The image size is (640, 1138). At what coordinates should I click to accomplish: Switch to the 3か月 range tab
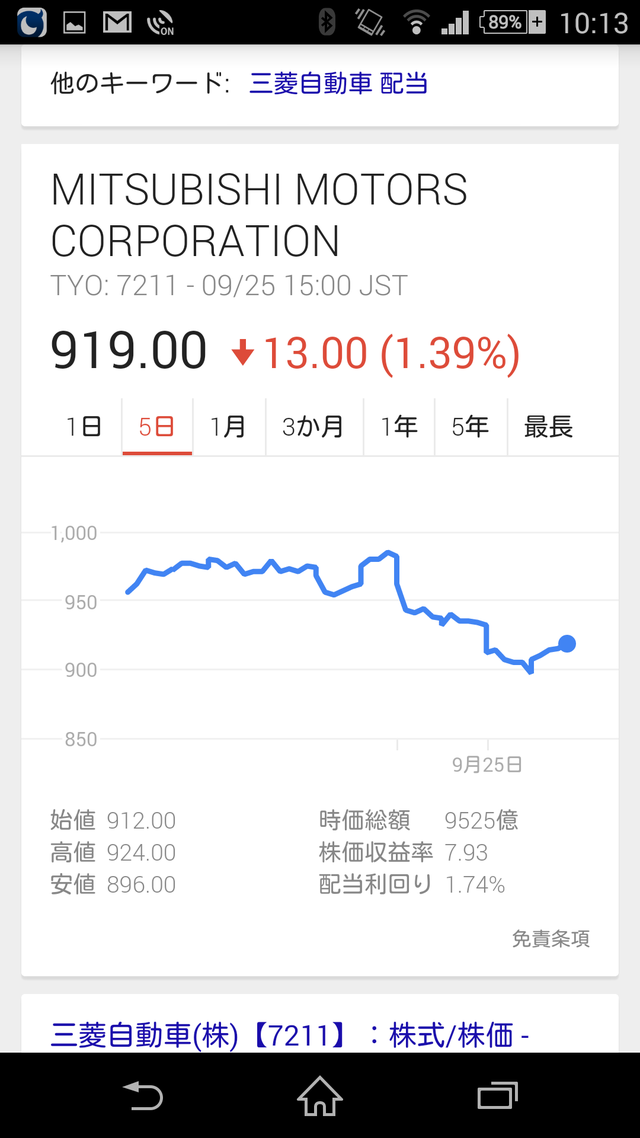313,427
